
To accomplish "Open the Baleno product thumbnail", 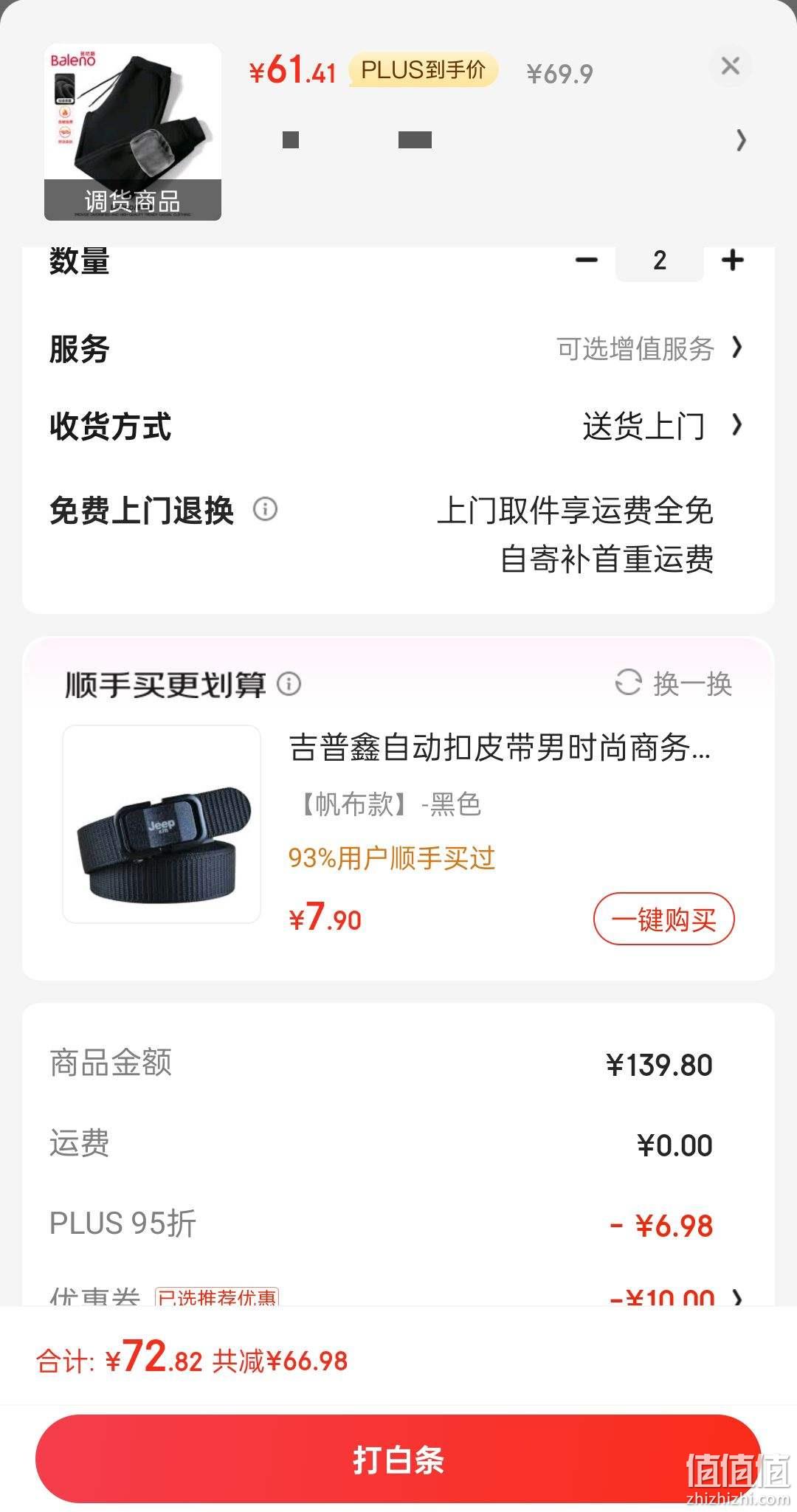I will 133,132.
